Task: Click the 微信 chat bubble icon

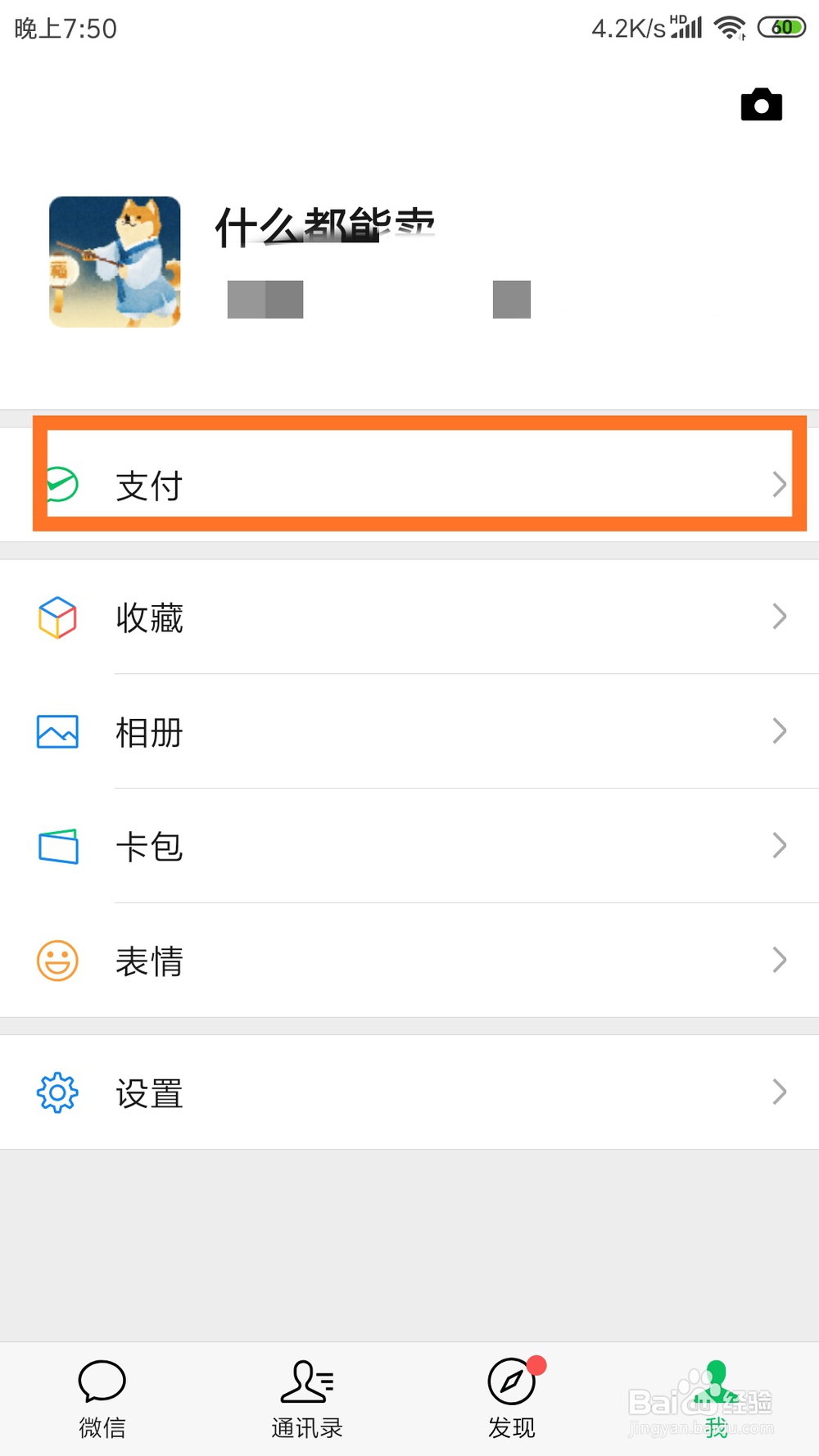Action: (102, 1384)
